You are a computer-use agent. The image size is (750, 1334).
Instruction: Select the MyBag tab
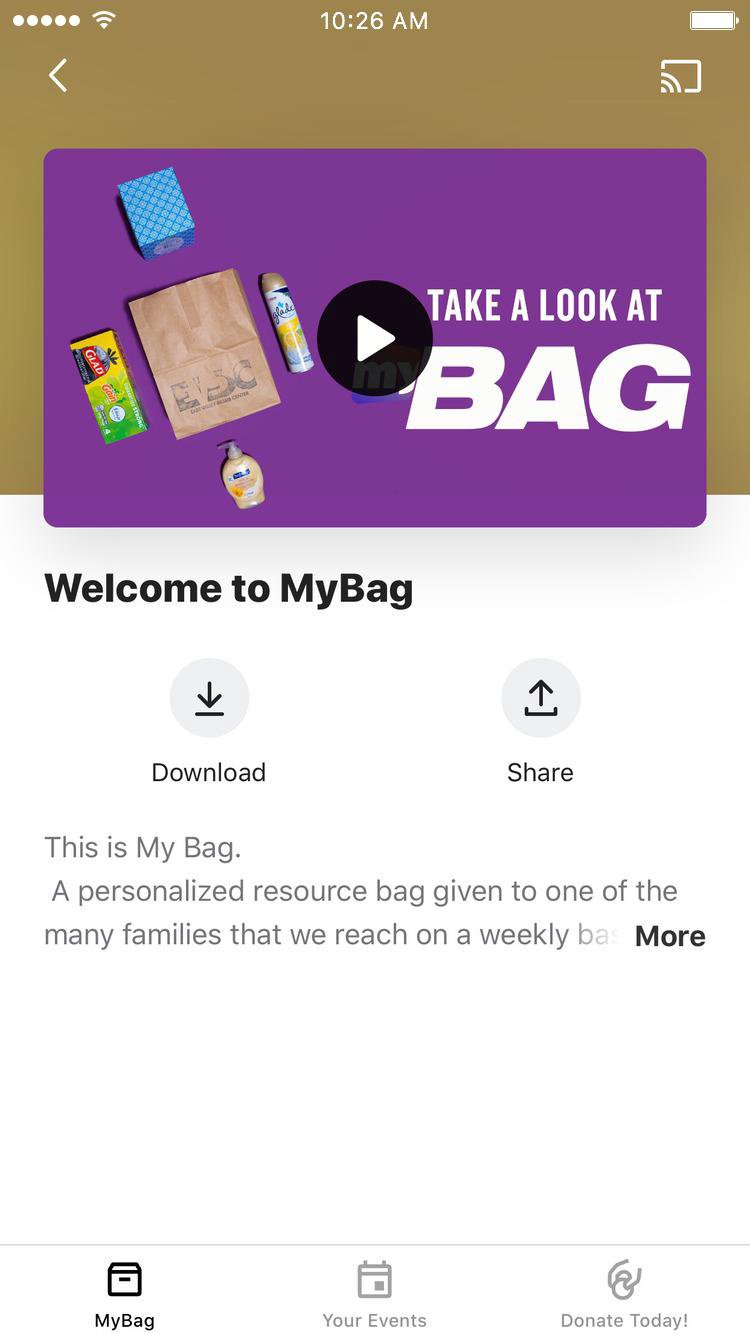[125, 1292]
